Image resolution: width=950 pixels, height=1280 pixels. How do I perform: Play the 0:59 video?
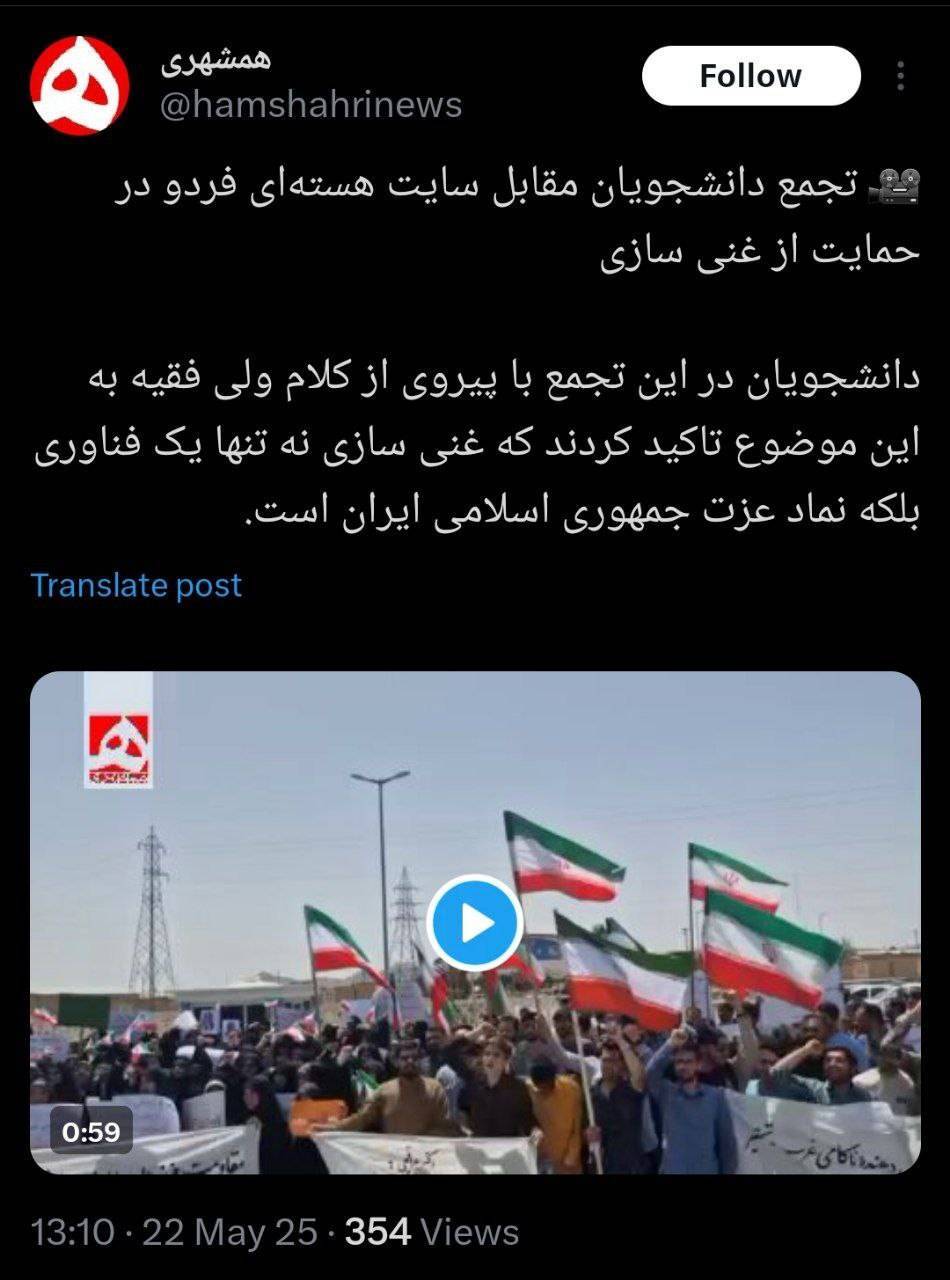pyautogui.click(x=475, y=922)
